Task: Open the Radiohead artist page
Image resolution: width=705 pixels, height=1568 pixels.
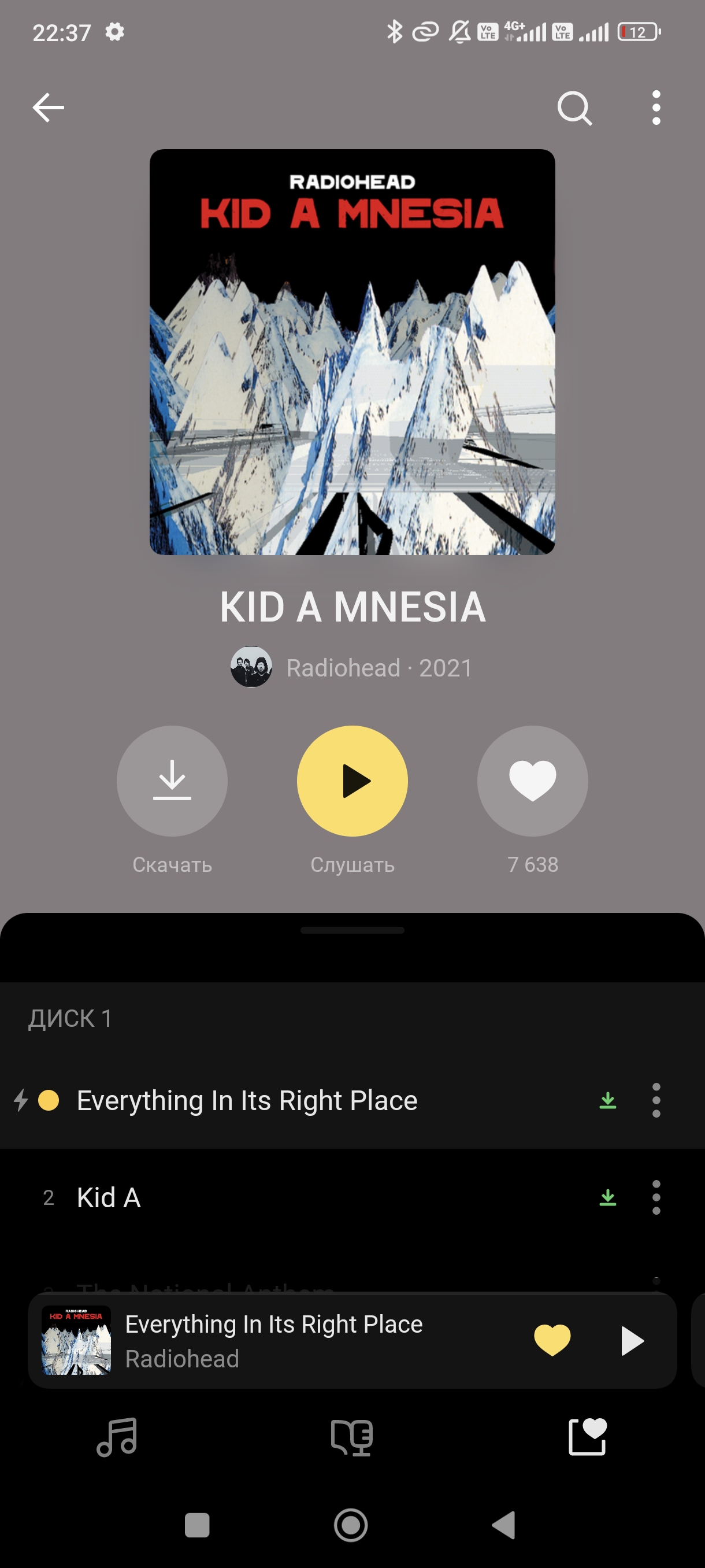Action: point(351,668)
